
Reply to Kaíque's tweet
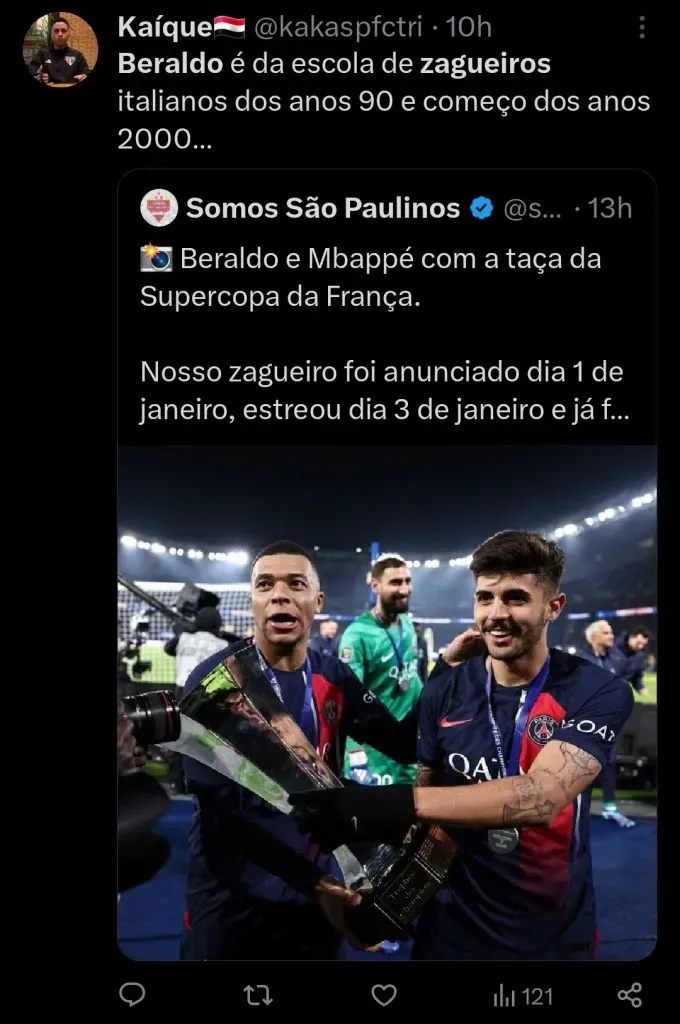132,994
